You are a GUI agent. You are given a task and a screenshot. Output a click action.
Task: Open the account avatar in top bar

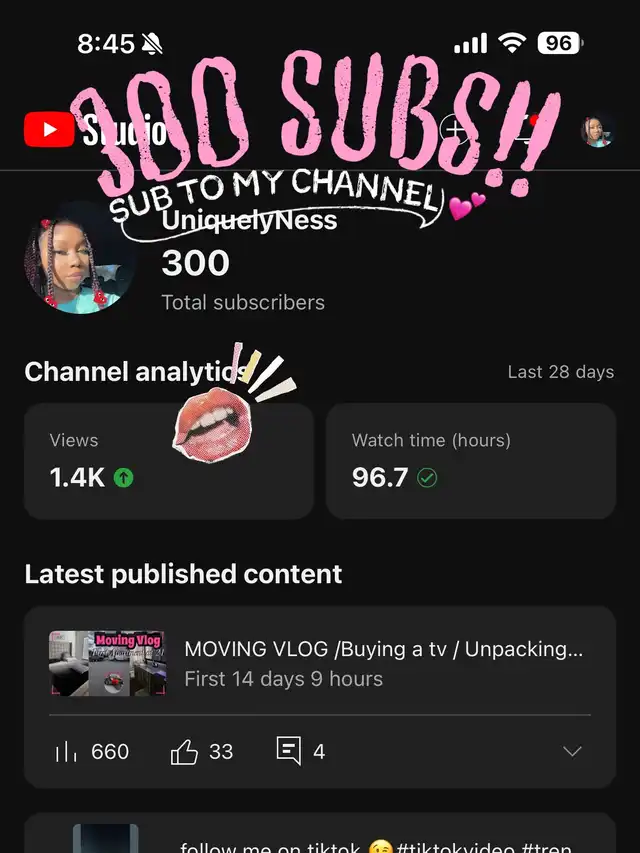(597, 131)
